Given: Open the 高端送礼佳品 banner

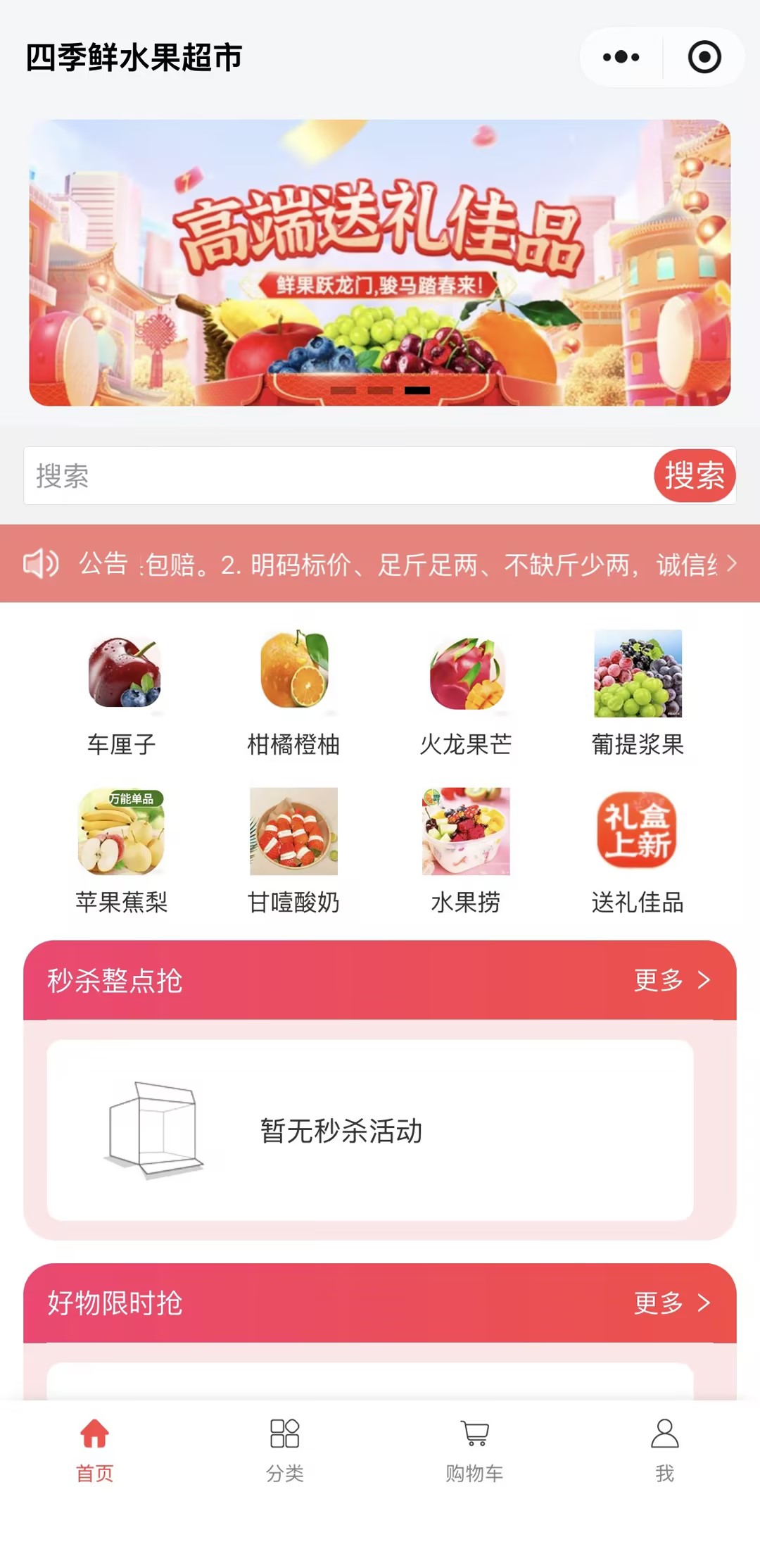Looking at the screenshot, I should click(x=379, y=262).
